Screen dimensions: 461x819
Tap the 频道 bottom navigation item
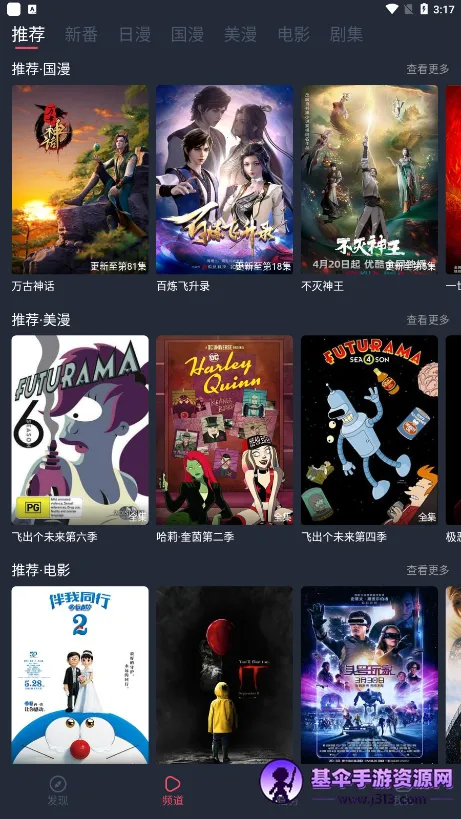(x=173, y=791)
